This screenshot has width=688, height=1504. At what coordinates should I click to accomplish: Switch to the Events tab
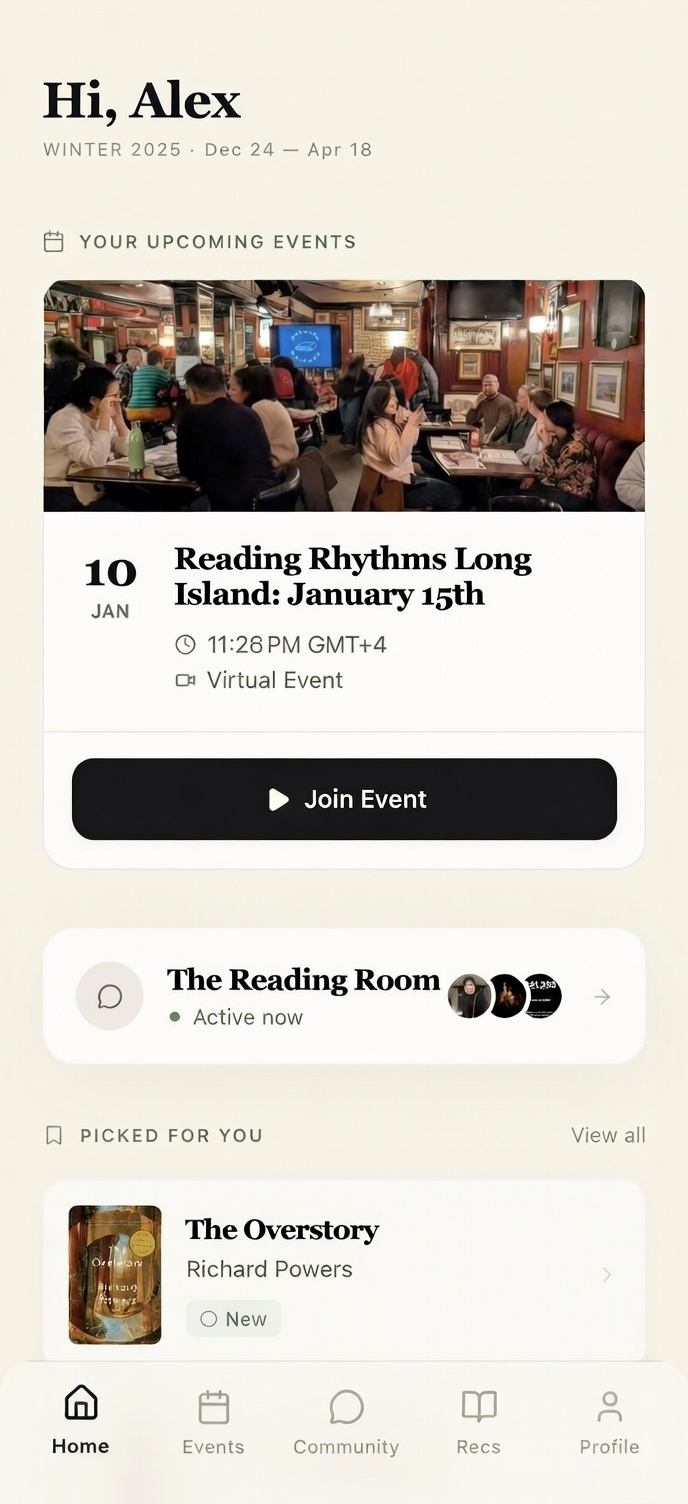click(x=213, y=1422)
